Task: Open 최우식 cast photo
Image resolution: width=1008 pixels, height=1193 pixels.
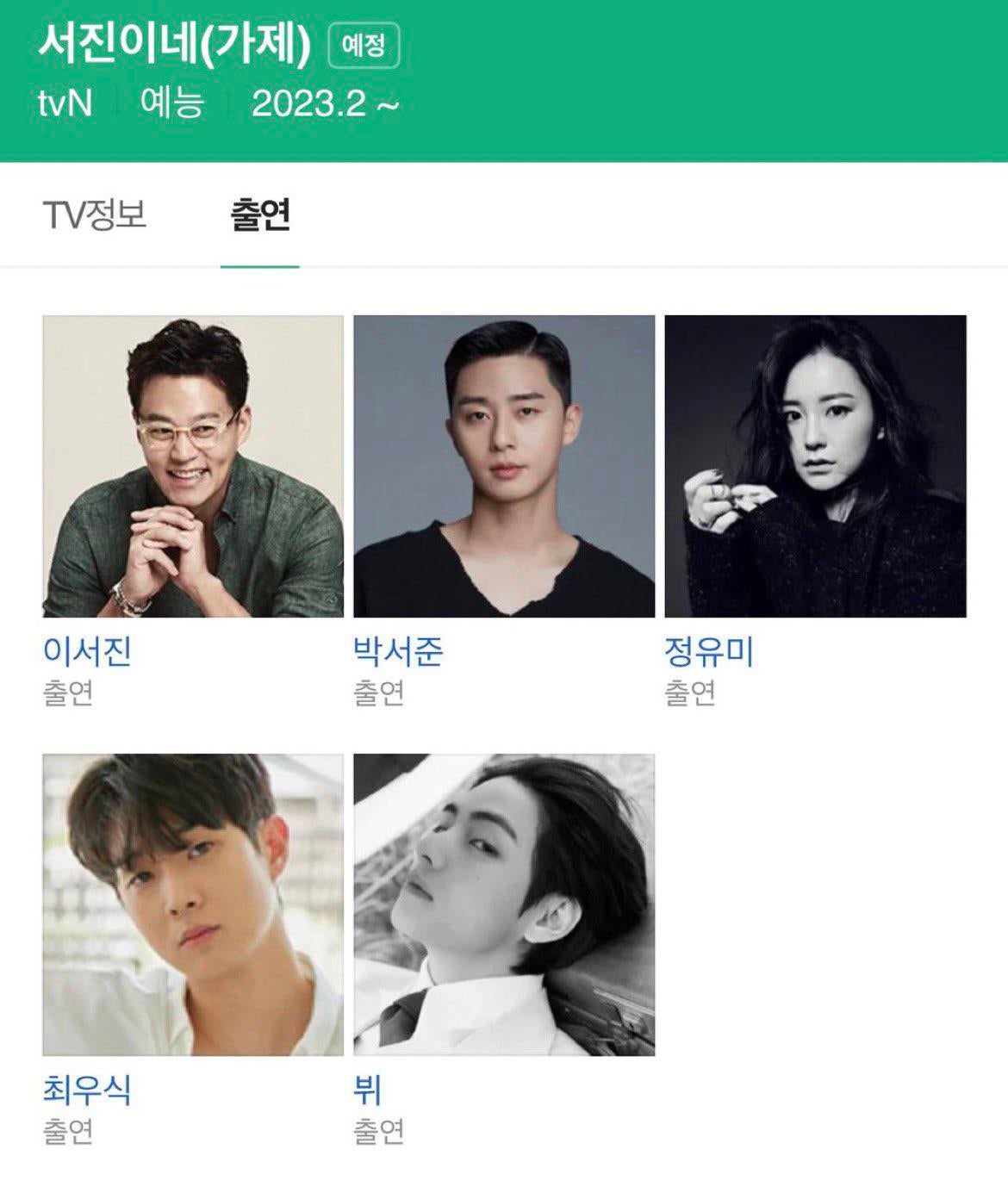Action: (193, 904)
